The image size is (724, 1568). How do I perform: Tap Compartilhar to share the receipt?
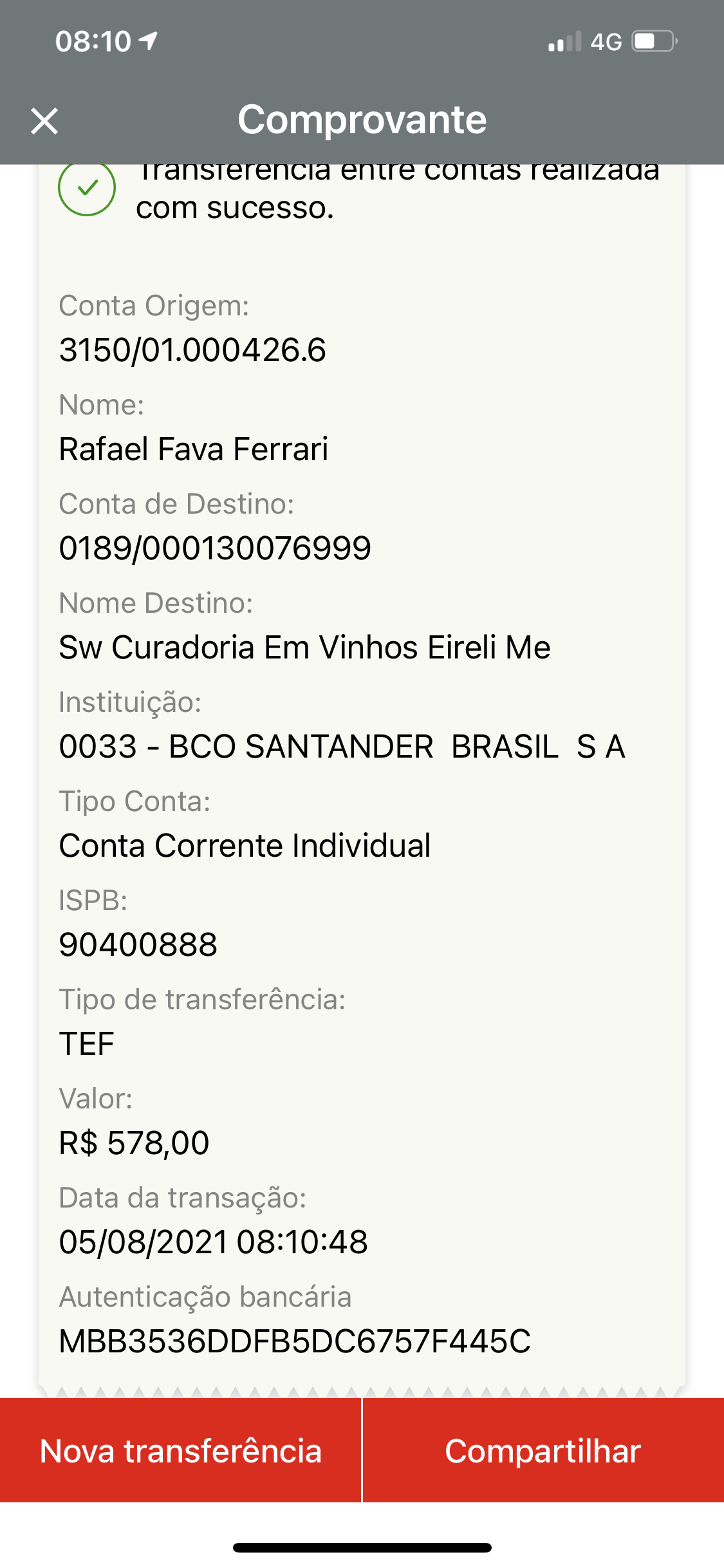(543, 1451)
